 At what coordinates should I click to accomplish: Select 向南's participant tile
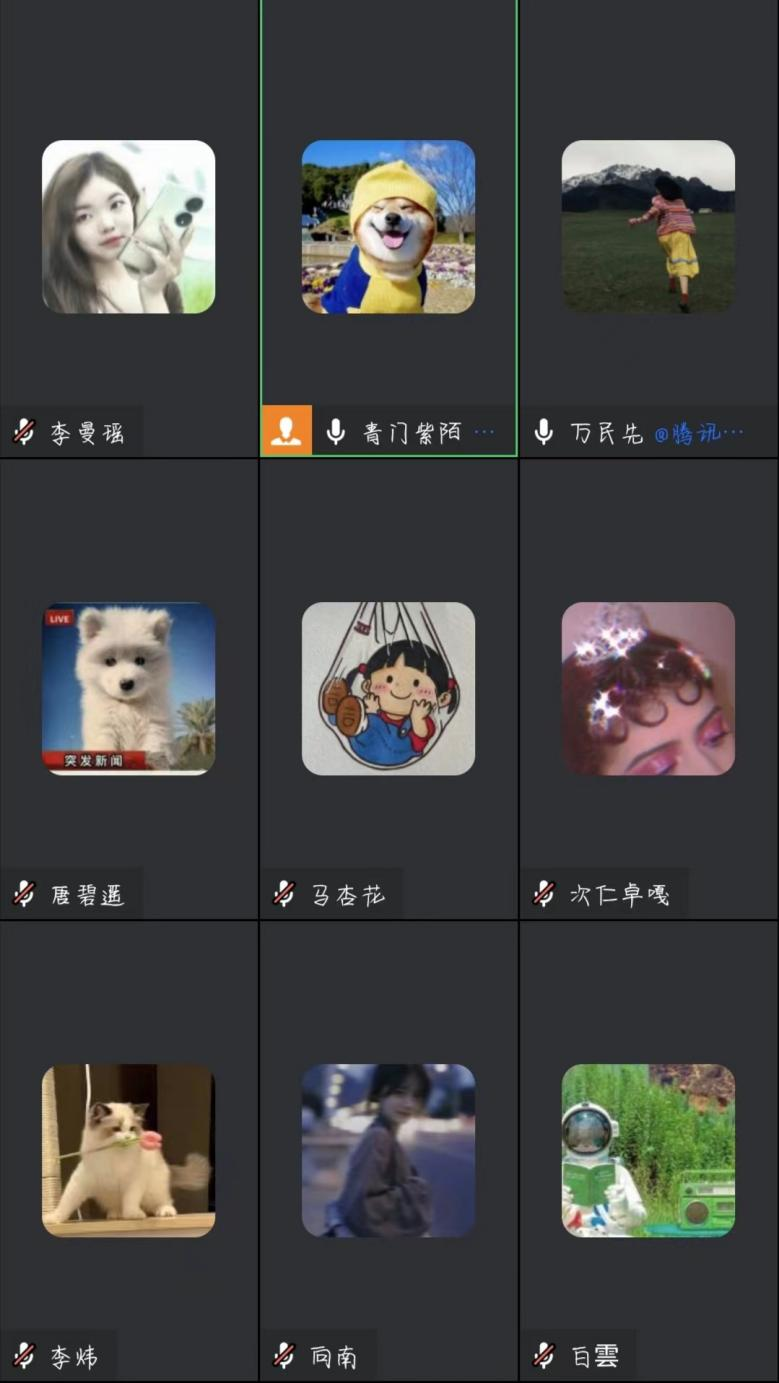click(388, 1150)
